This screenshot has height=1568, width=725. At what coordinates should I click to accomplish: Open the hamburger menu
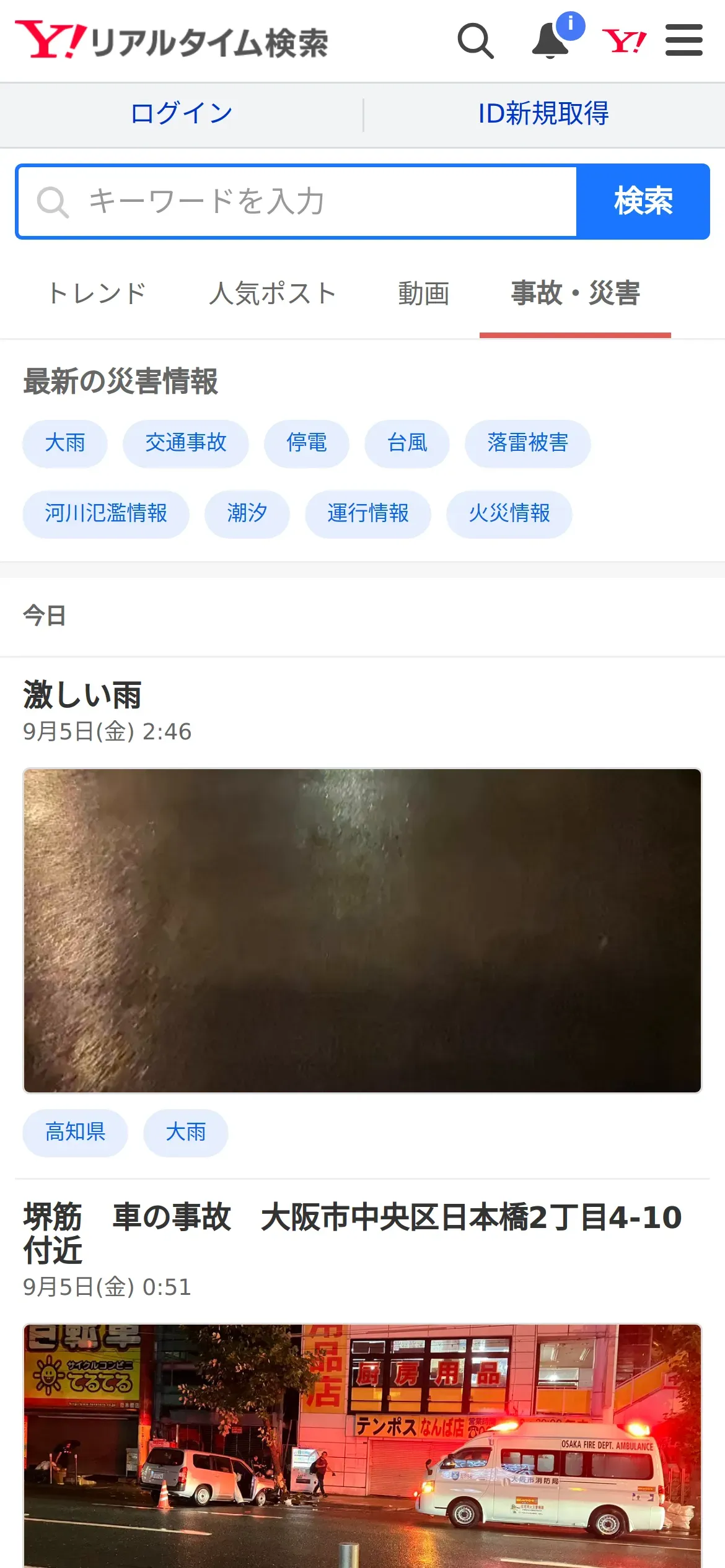(x=684, y=40)
